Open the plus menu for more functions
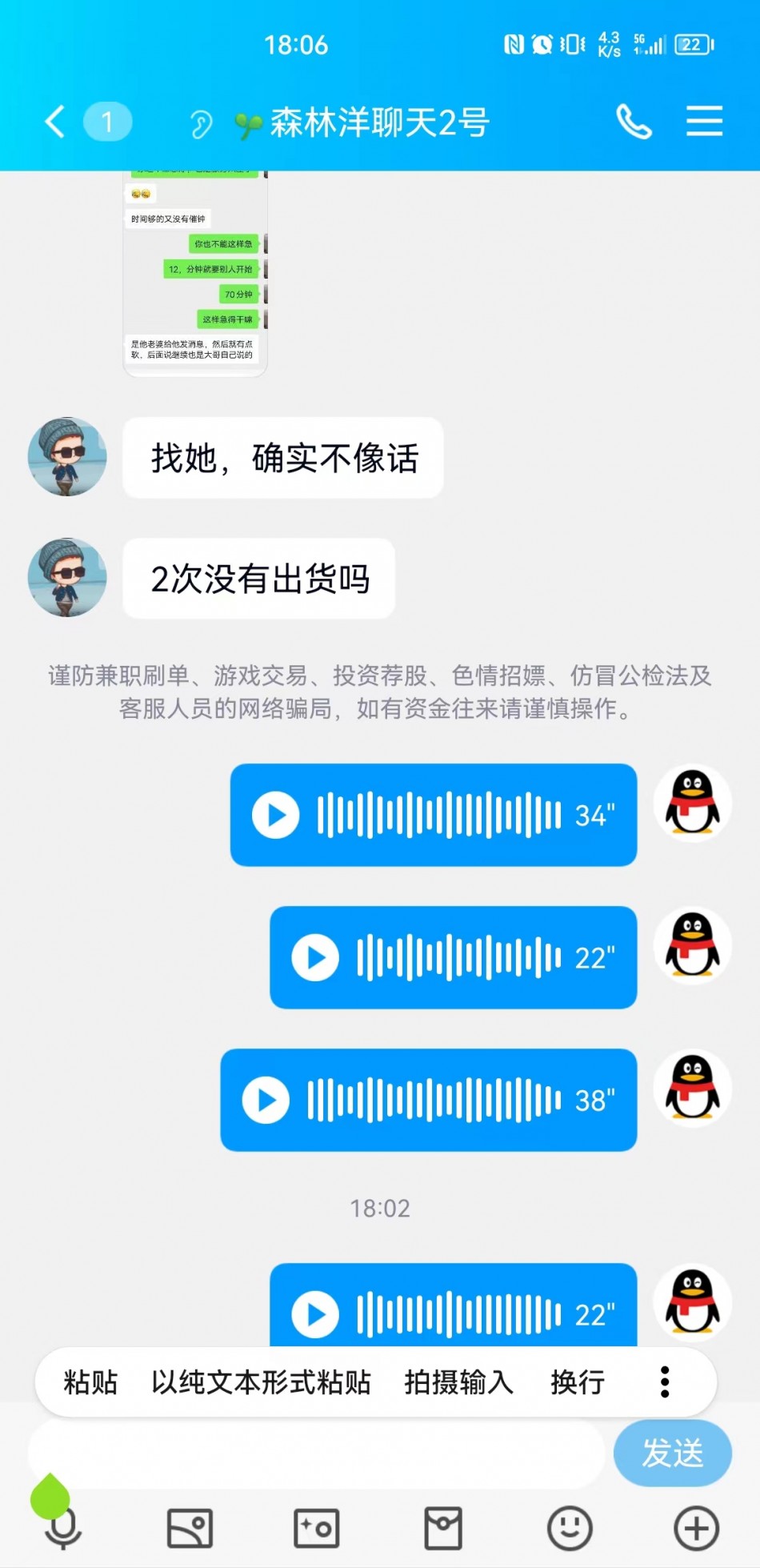 pyautogui.click(x=696, y=1528)
